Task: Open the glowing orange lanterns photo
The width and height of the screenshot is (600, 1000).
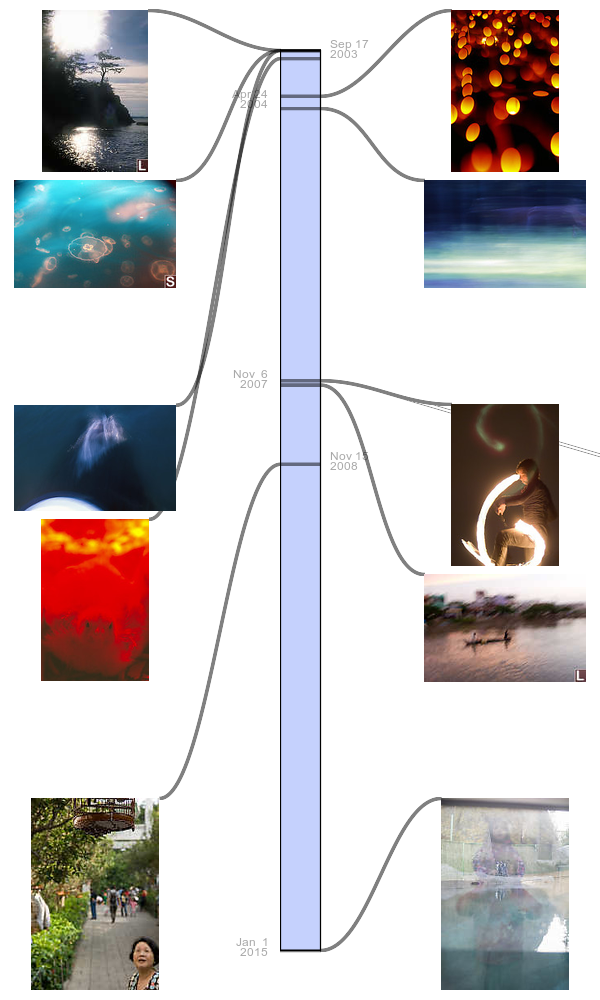Action: click(505, 90)
